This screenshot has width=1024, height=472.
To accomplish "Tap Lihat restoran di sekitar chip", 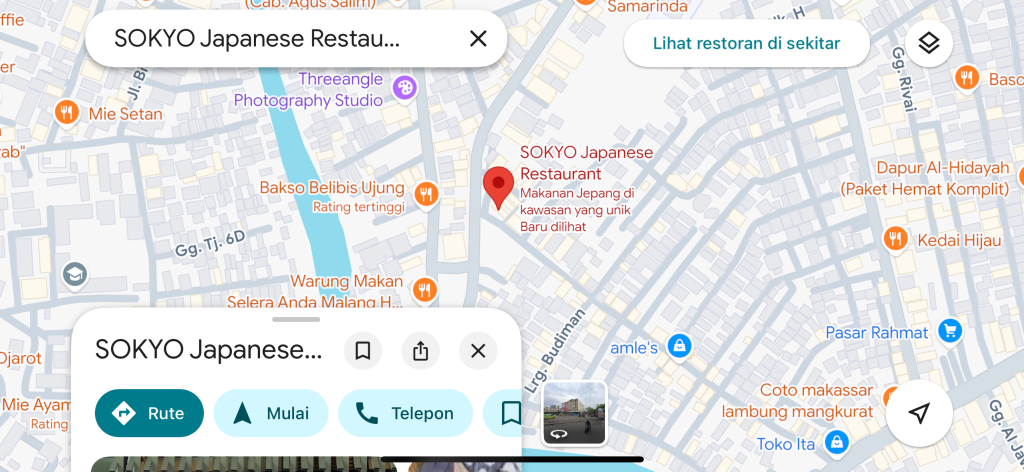I will click(746, 43).
